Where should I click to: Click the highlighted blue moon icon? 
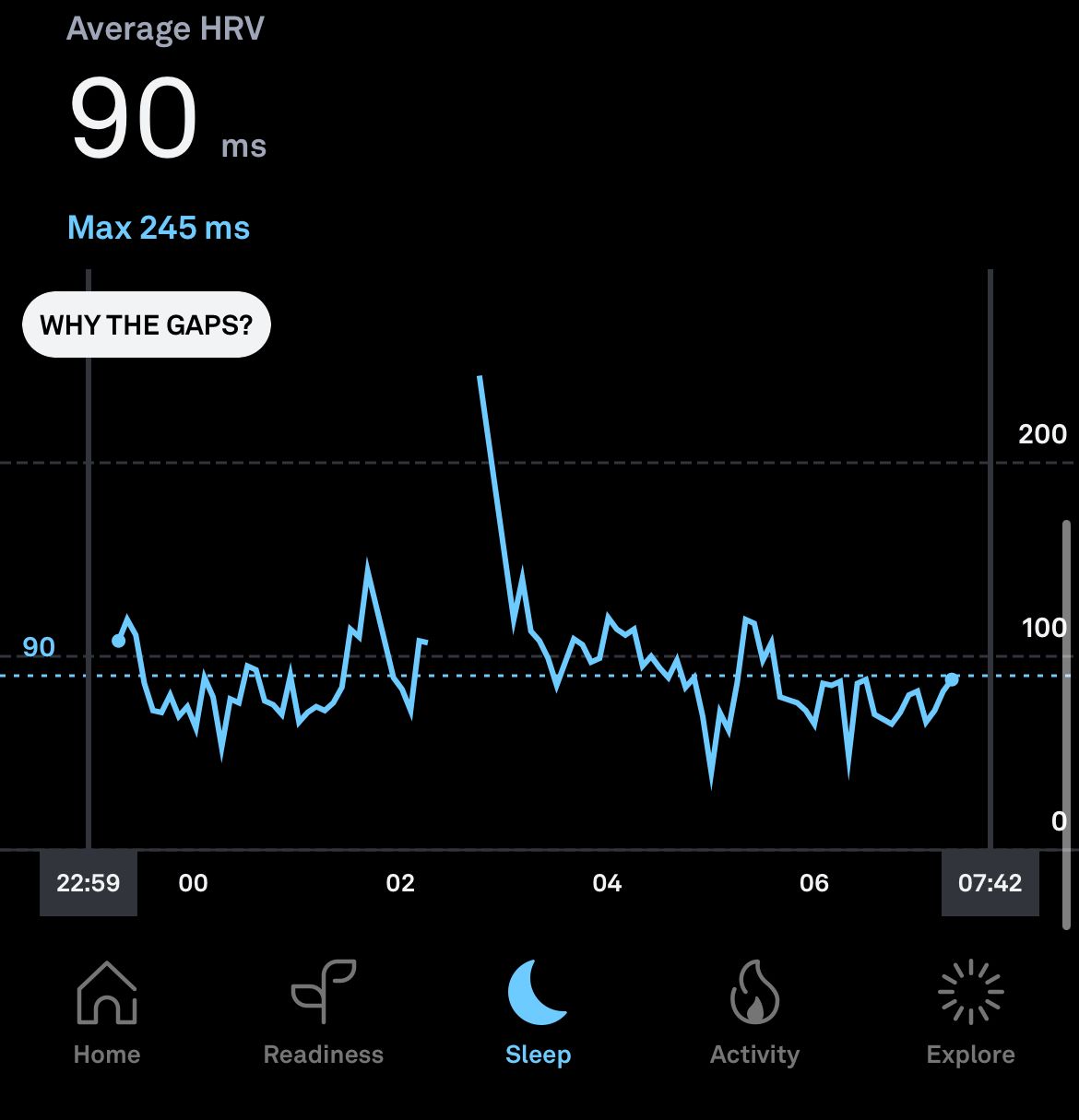click(538, 994)
